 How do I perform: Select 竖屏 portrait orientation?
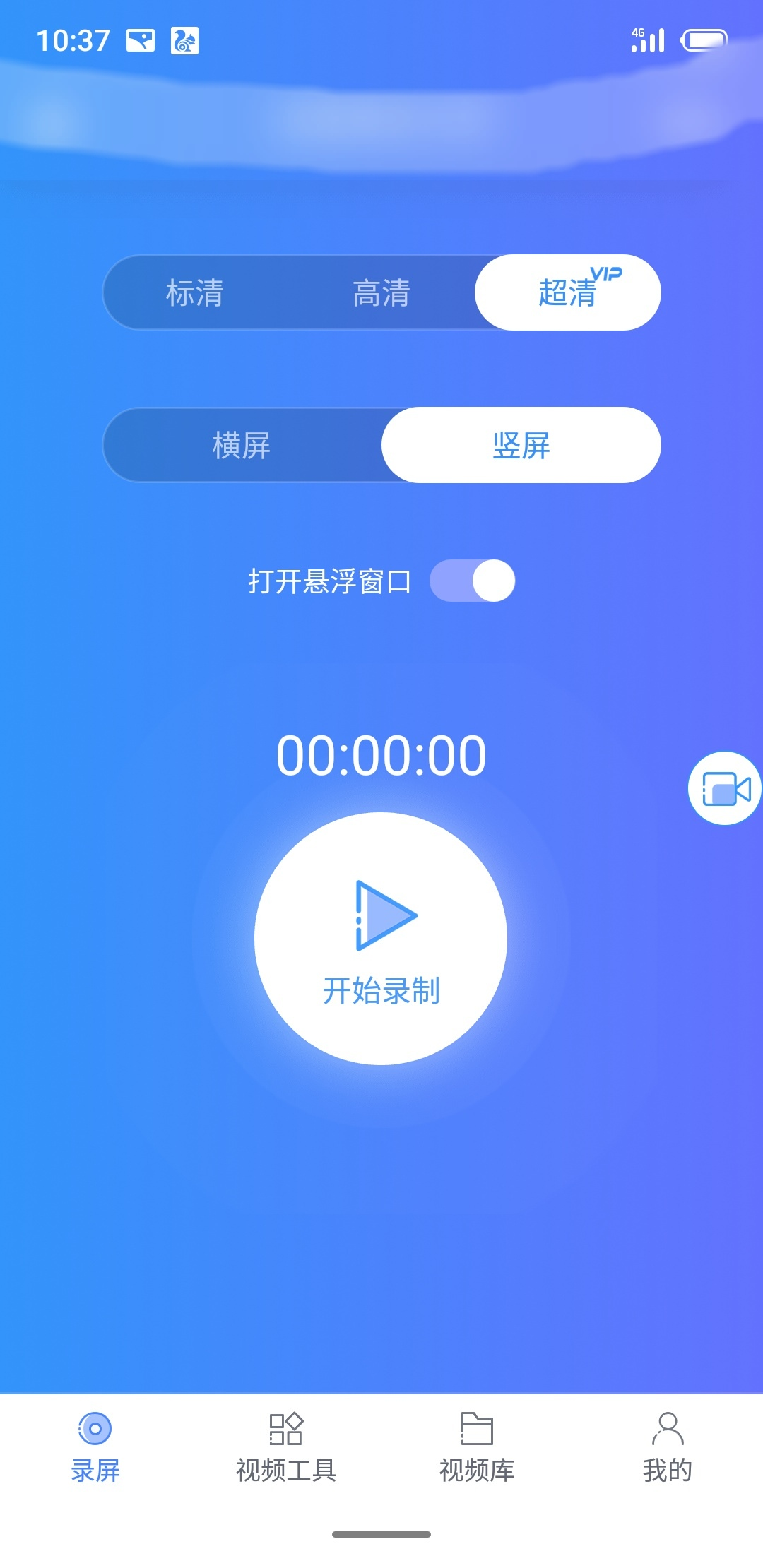click(521, 445)
